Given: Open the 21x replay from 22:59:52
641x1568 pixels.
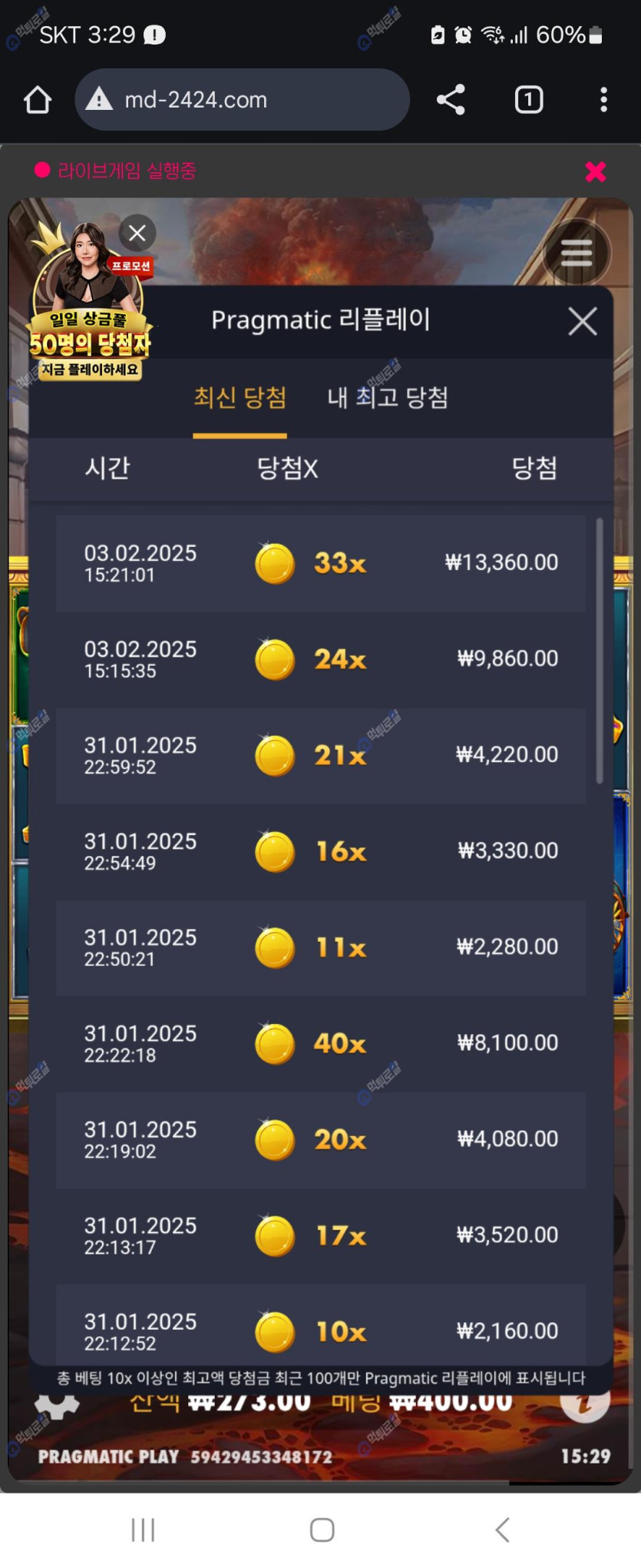Looking at the screenshot, I should click(320, 755).
